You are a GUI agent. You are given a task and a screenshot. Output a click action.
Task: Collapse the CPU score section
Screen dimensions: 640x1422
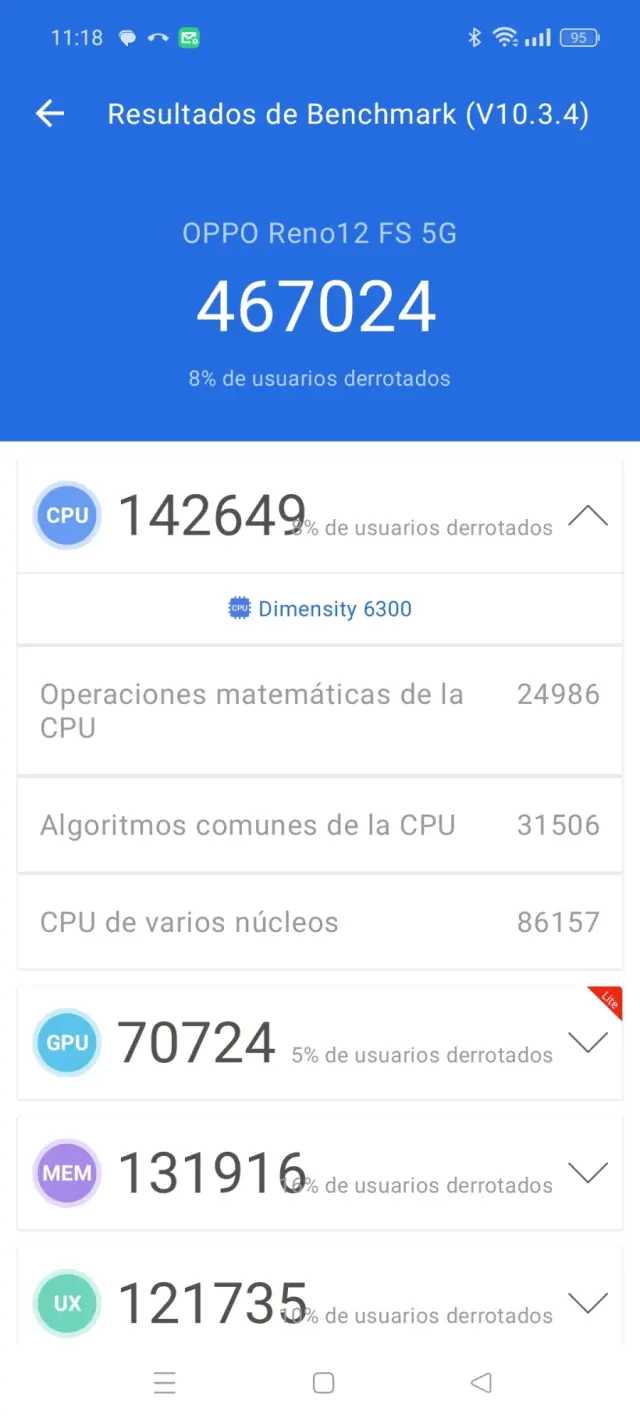pos(587,516)
